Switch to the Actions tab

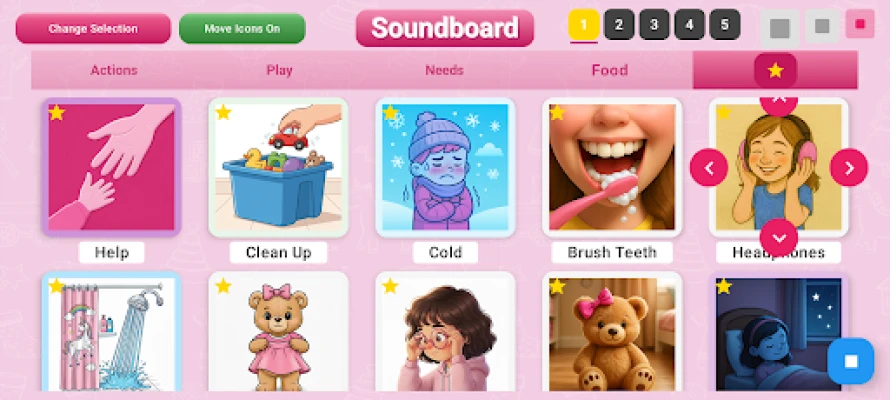coord(114,70)
